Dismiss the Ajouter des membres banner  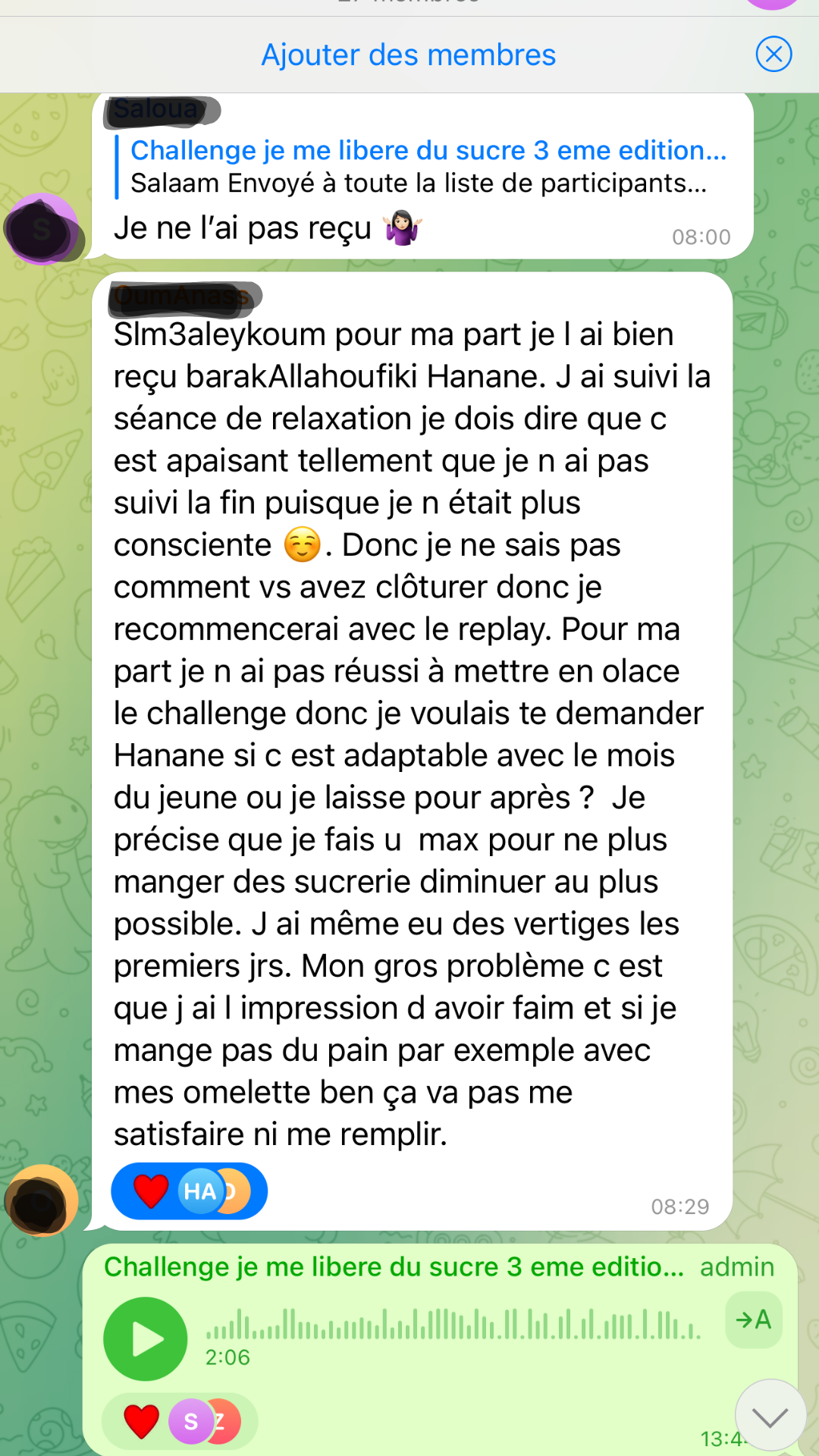(x=773, y=55)
